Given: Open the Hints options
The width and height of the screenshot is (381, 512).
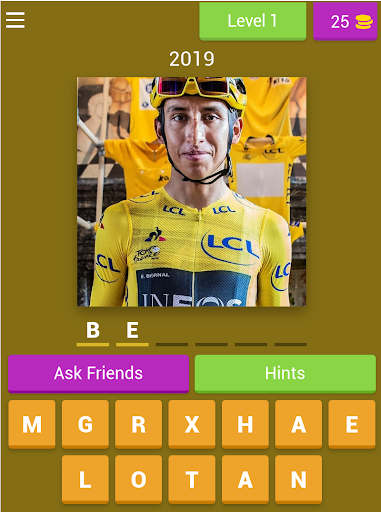Looking at the screenshot, I should pos(285,373).
